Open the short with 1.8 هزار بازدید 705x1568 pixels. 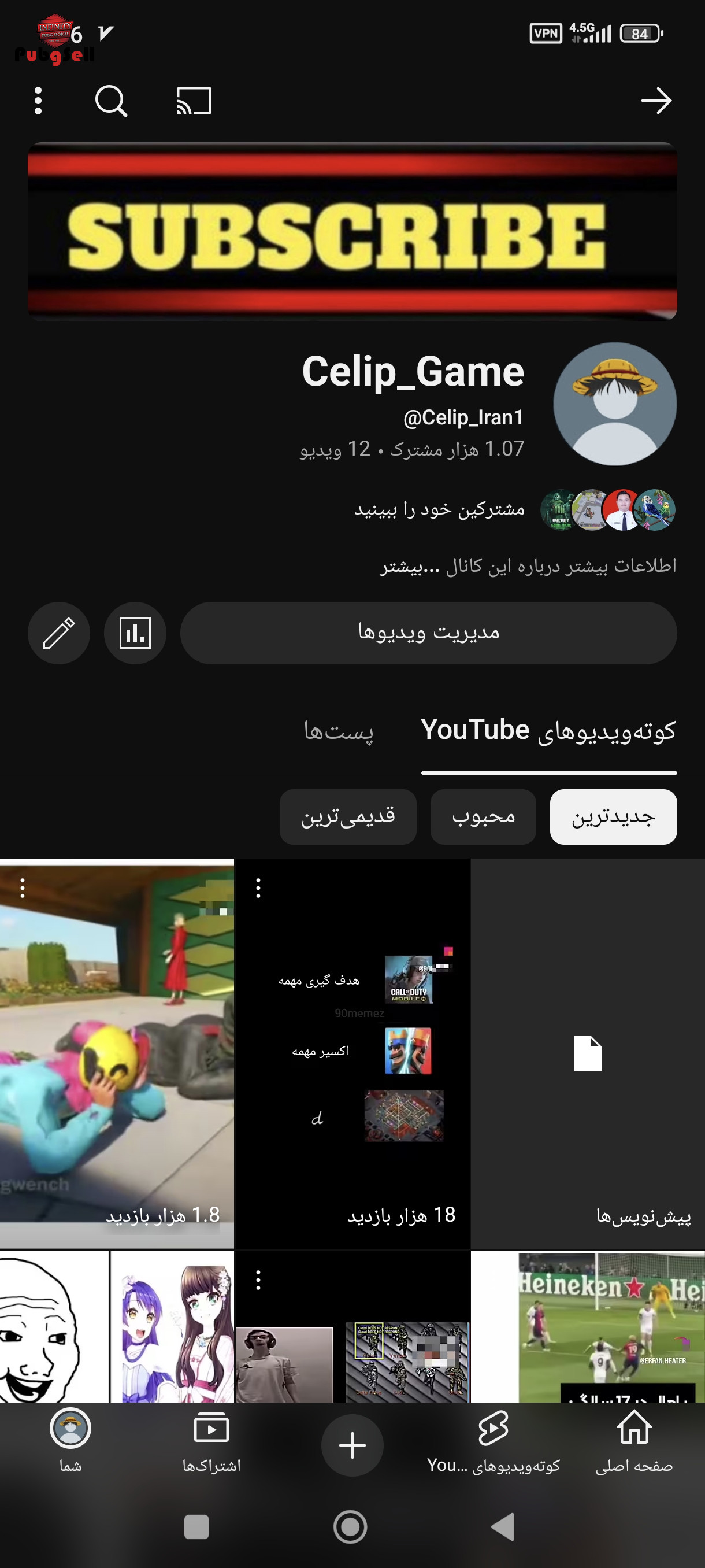[117, 1053]
